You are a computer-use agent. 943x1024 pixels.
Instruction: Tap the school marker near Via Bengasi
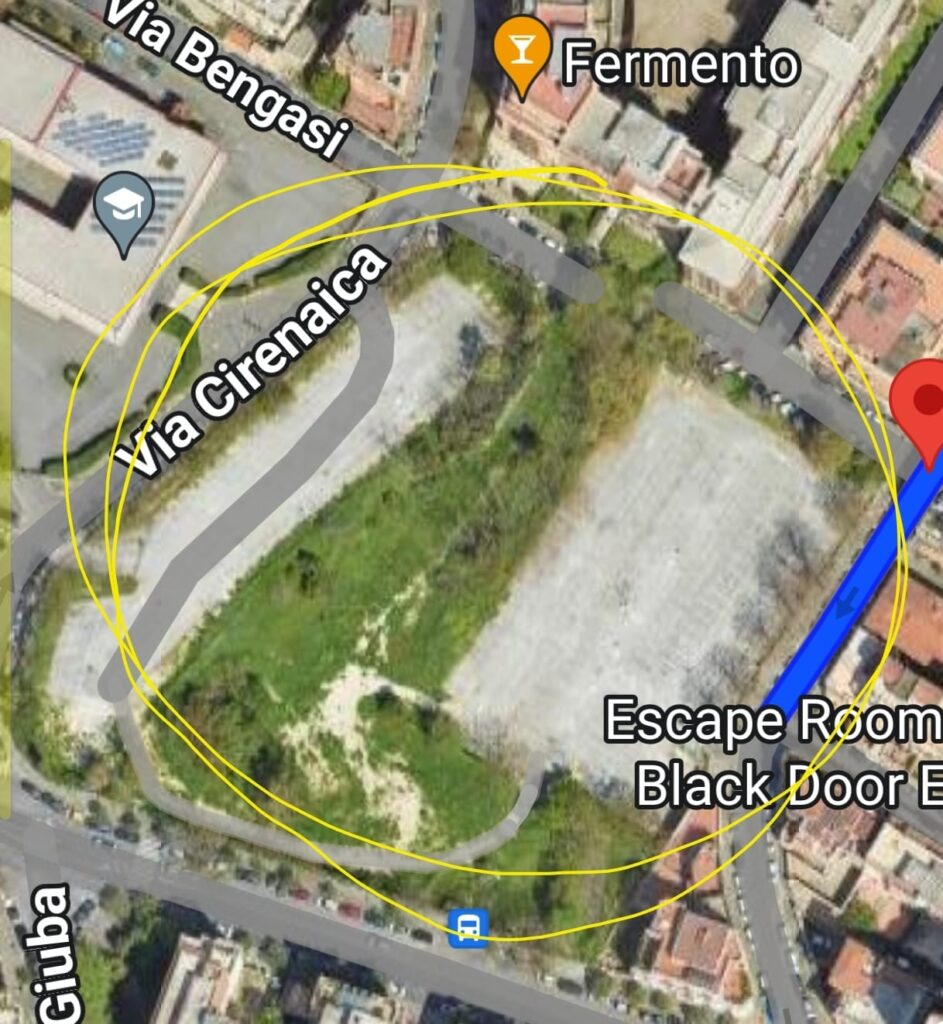(x=124, y=208)
